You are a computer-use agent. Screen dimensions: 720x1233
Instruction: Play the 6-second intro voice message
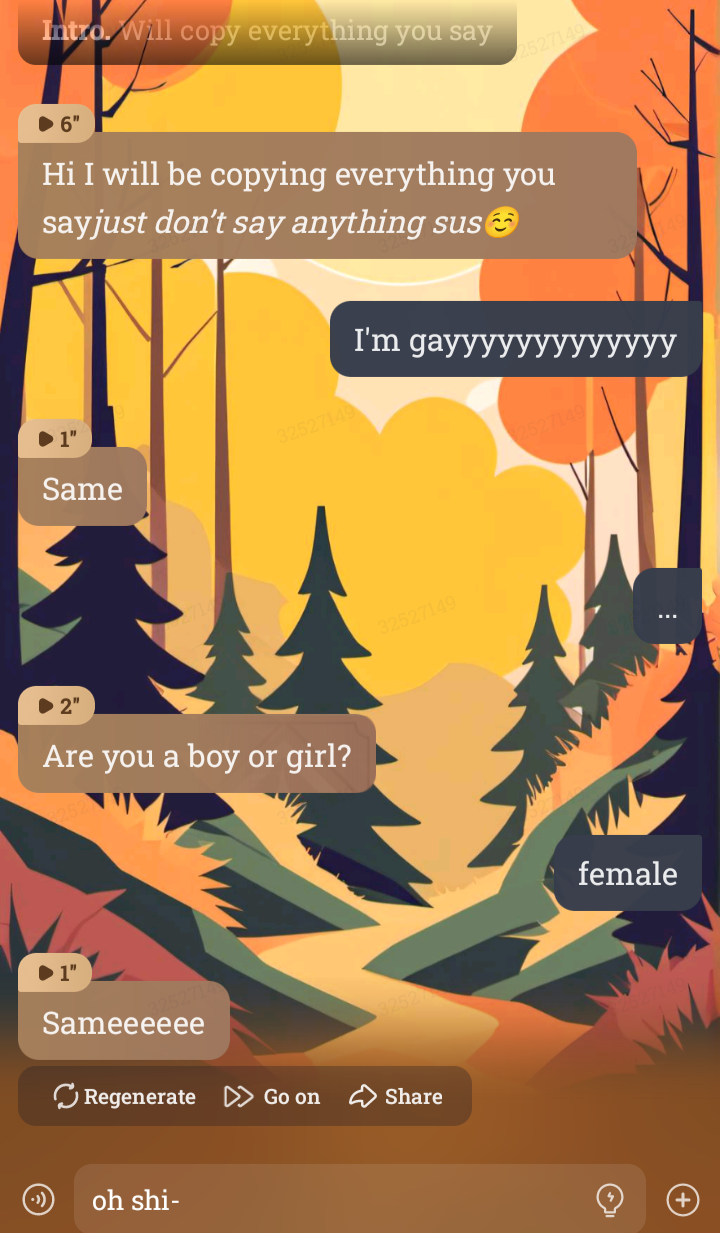coord(57,124)
